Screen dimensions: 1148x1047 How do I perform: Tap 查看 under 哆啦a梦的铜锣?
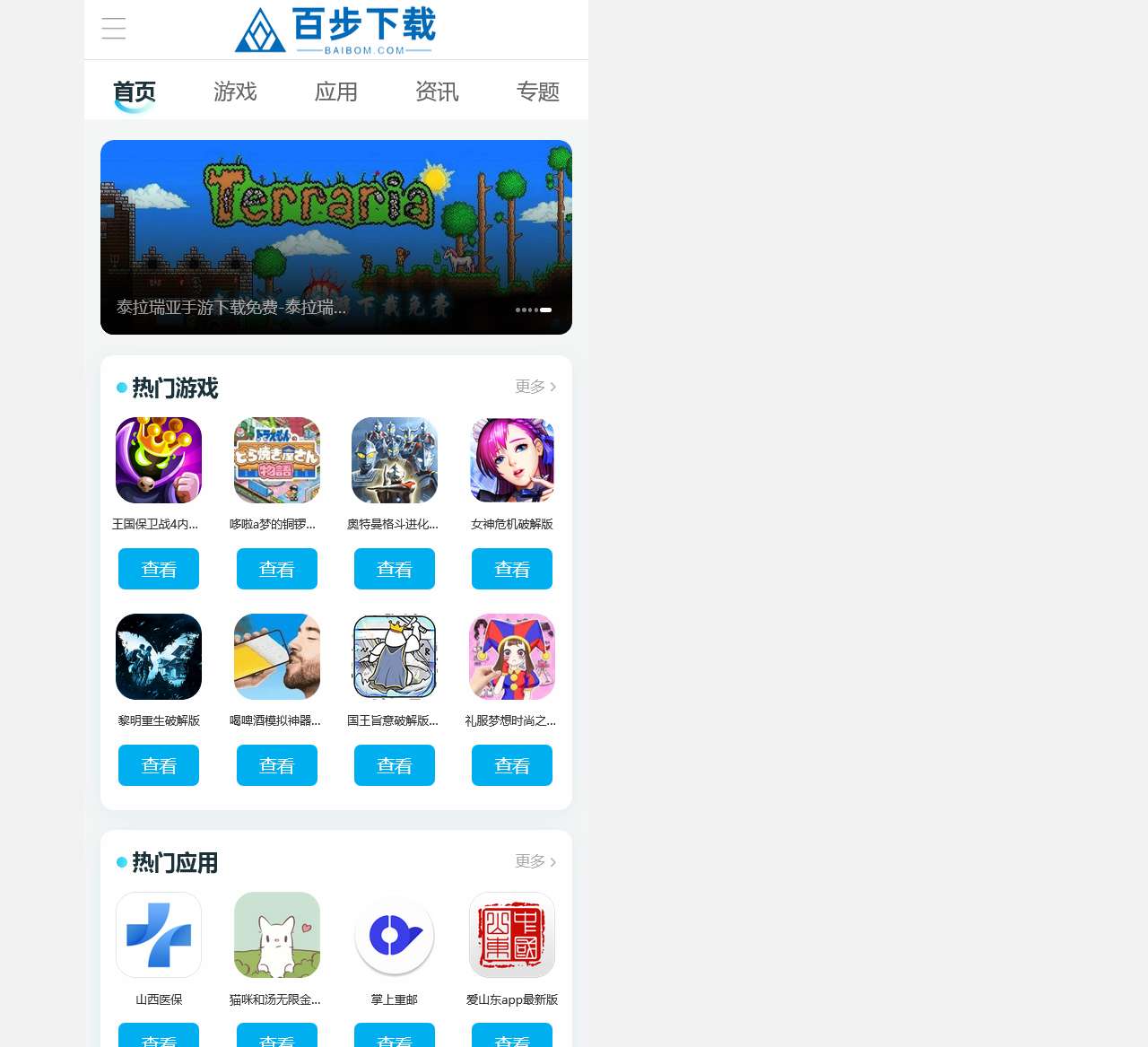click(276, 569)
